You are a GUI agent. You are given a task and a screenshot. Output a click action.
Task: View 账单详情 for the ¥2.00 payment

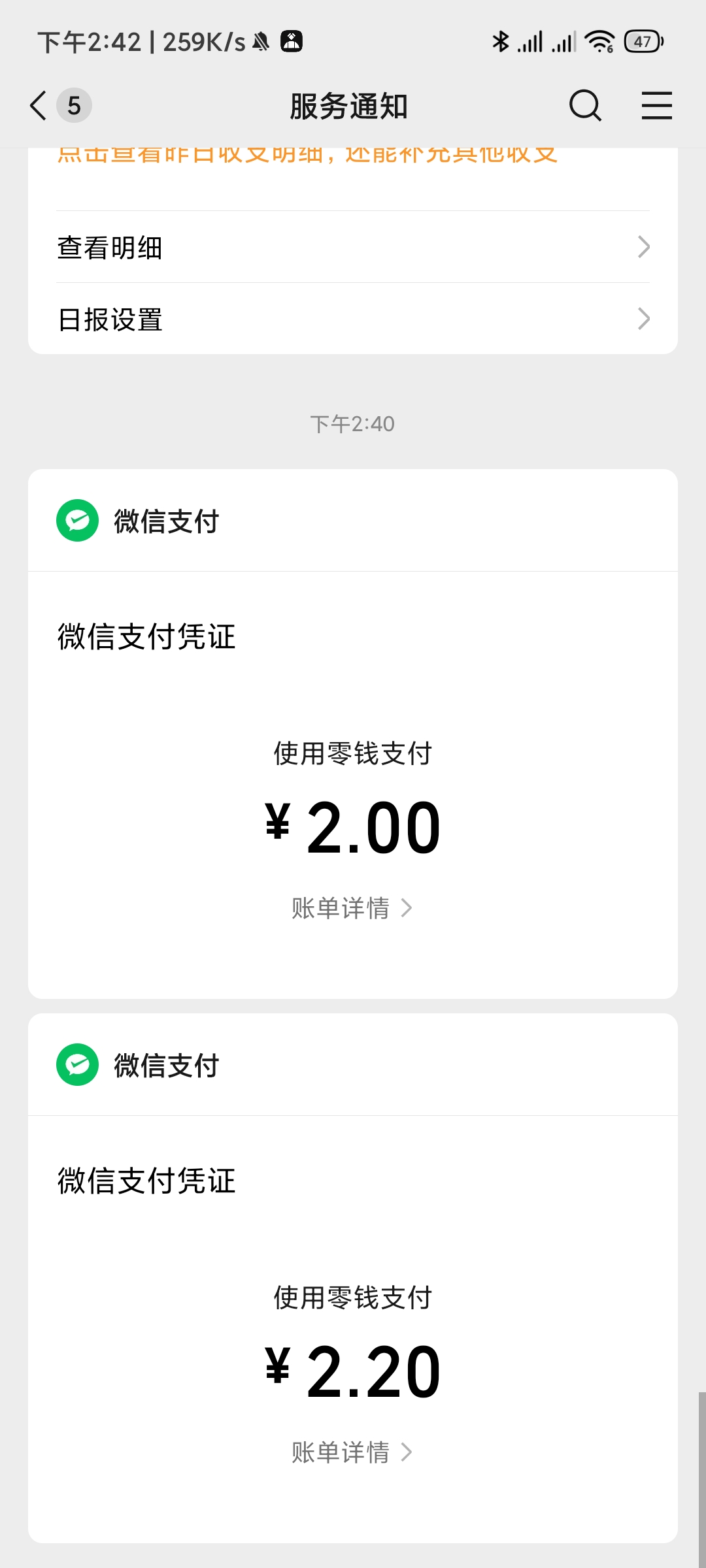352,908
